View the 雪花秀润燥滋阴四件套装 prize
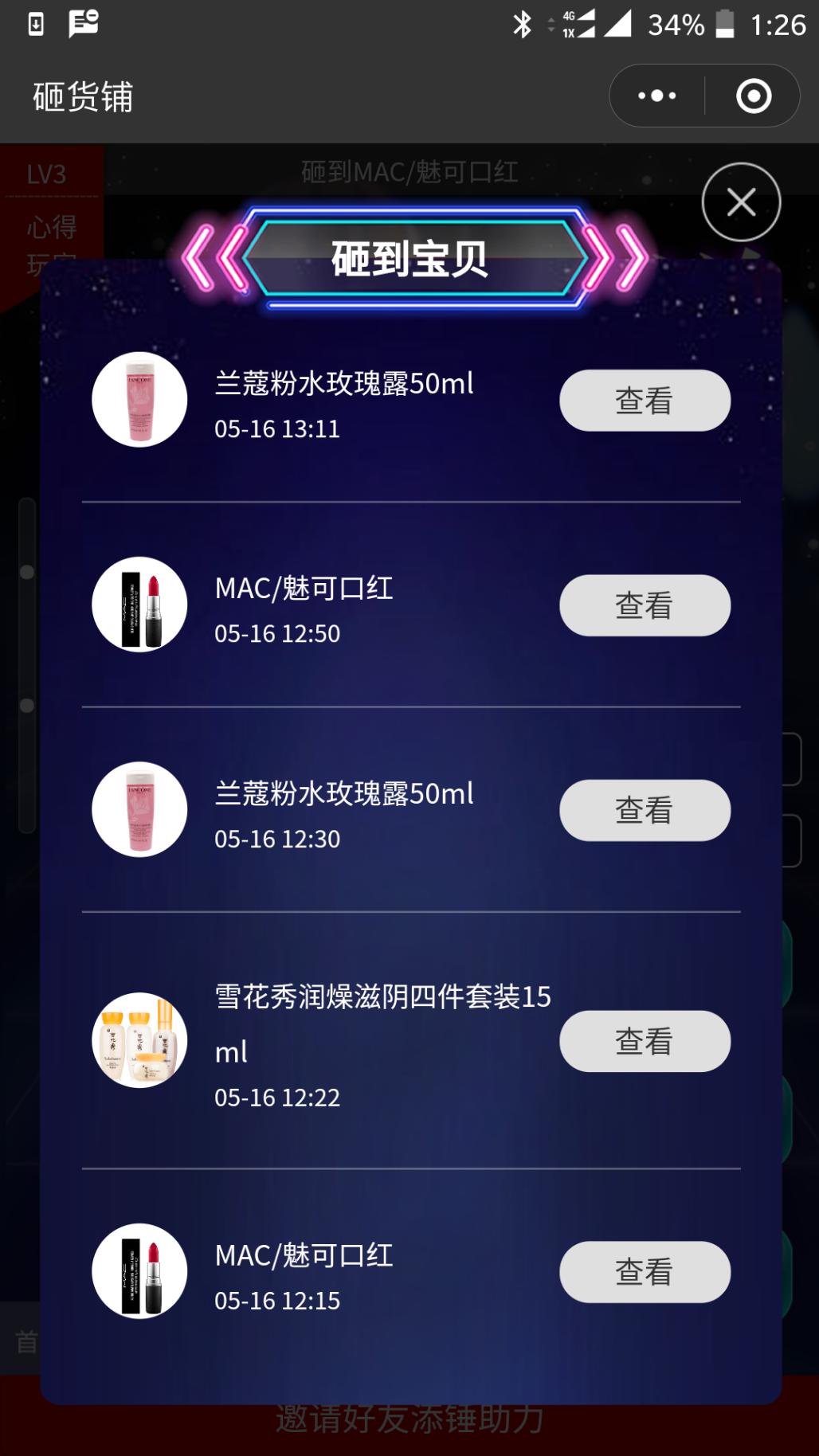Image resolution: width=819 pixels, height=1456 pixels. 645,1041
